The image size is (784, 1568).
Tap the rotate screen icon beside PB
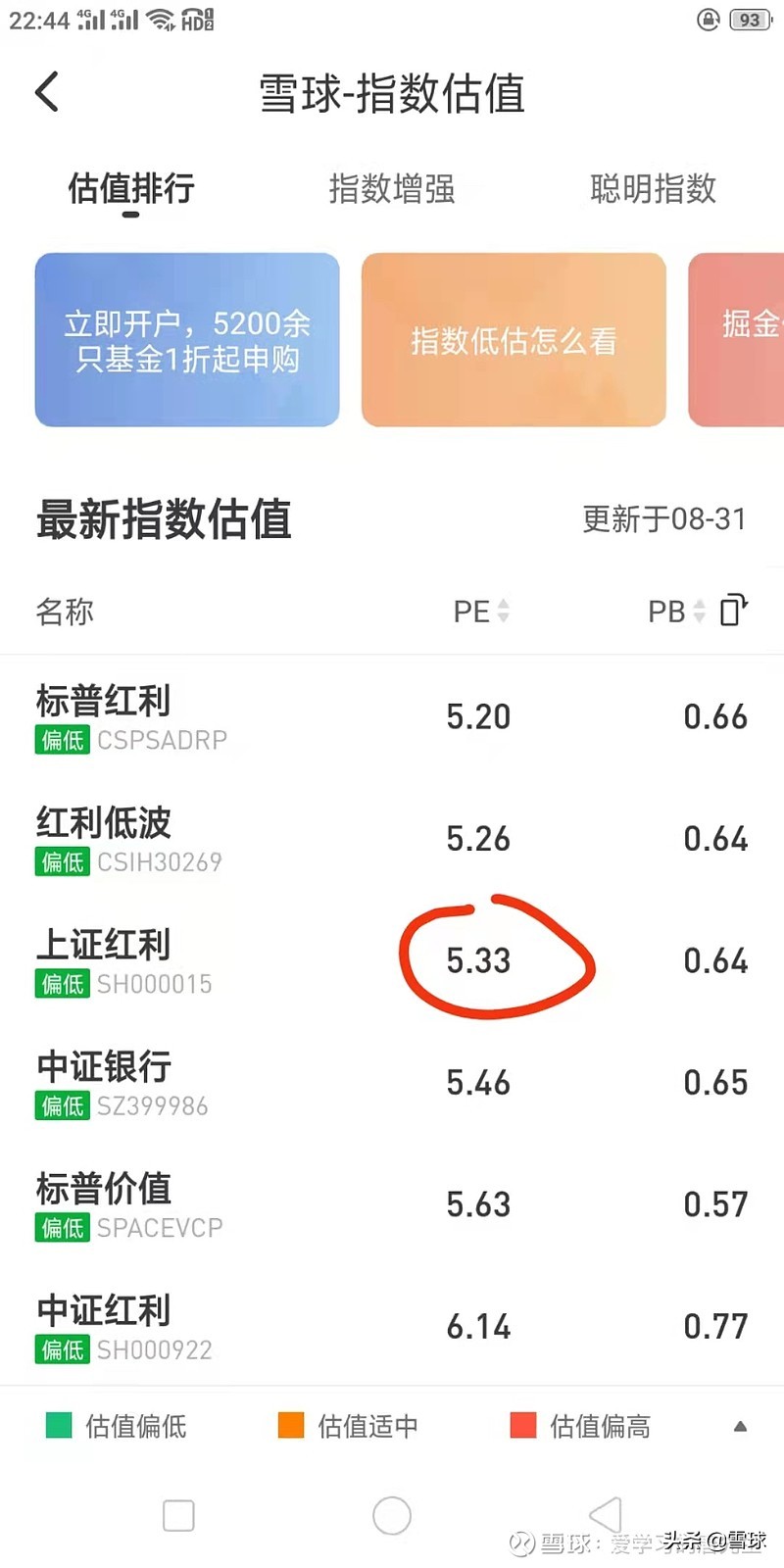tap(734, 610)
